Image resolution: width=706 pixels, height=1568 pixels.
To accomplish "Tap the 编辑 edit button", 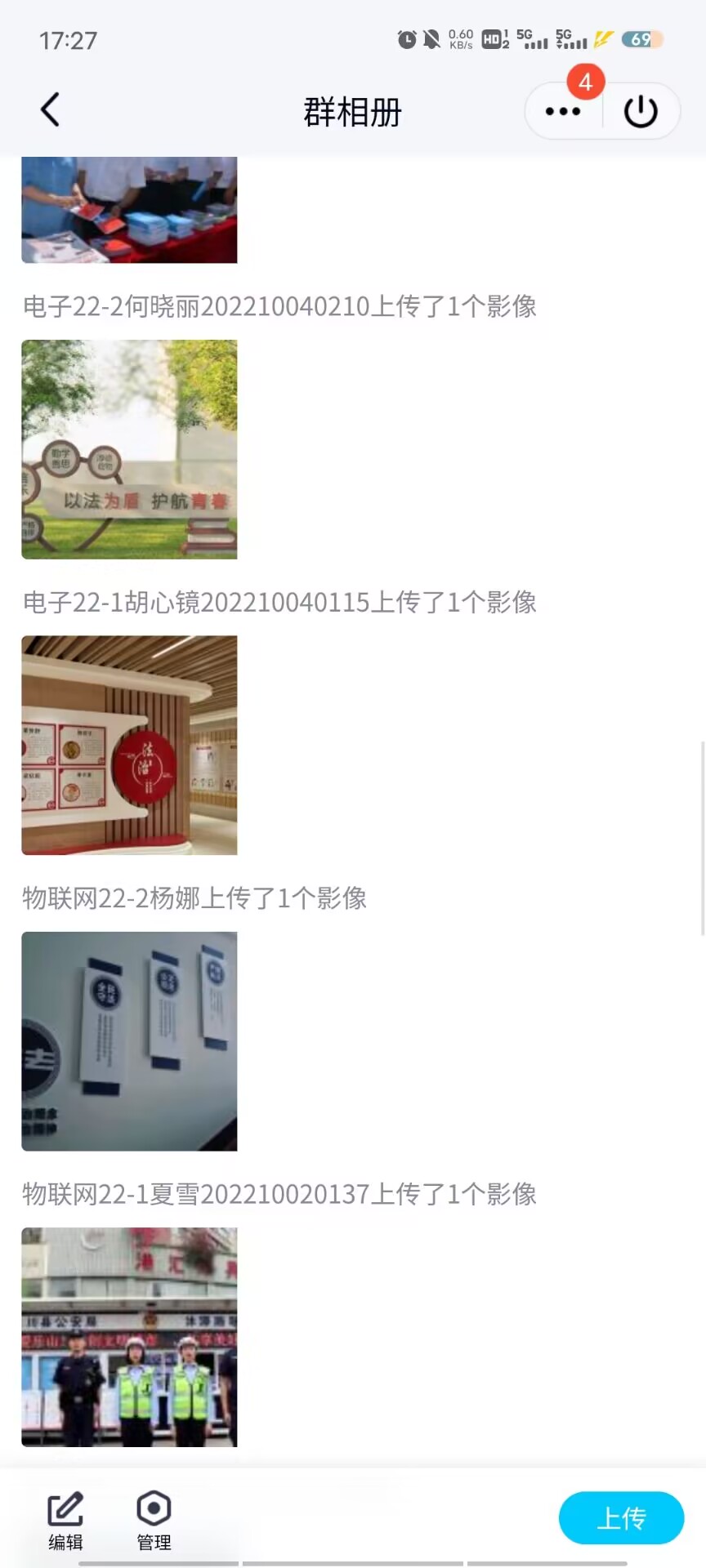I will point(65,1520).
